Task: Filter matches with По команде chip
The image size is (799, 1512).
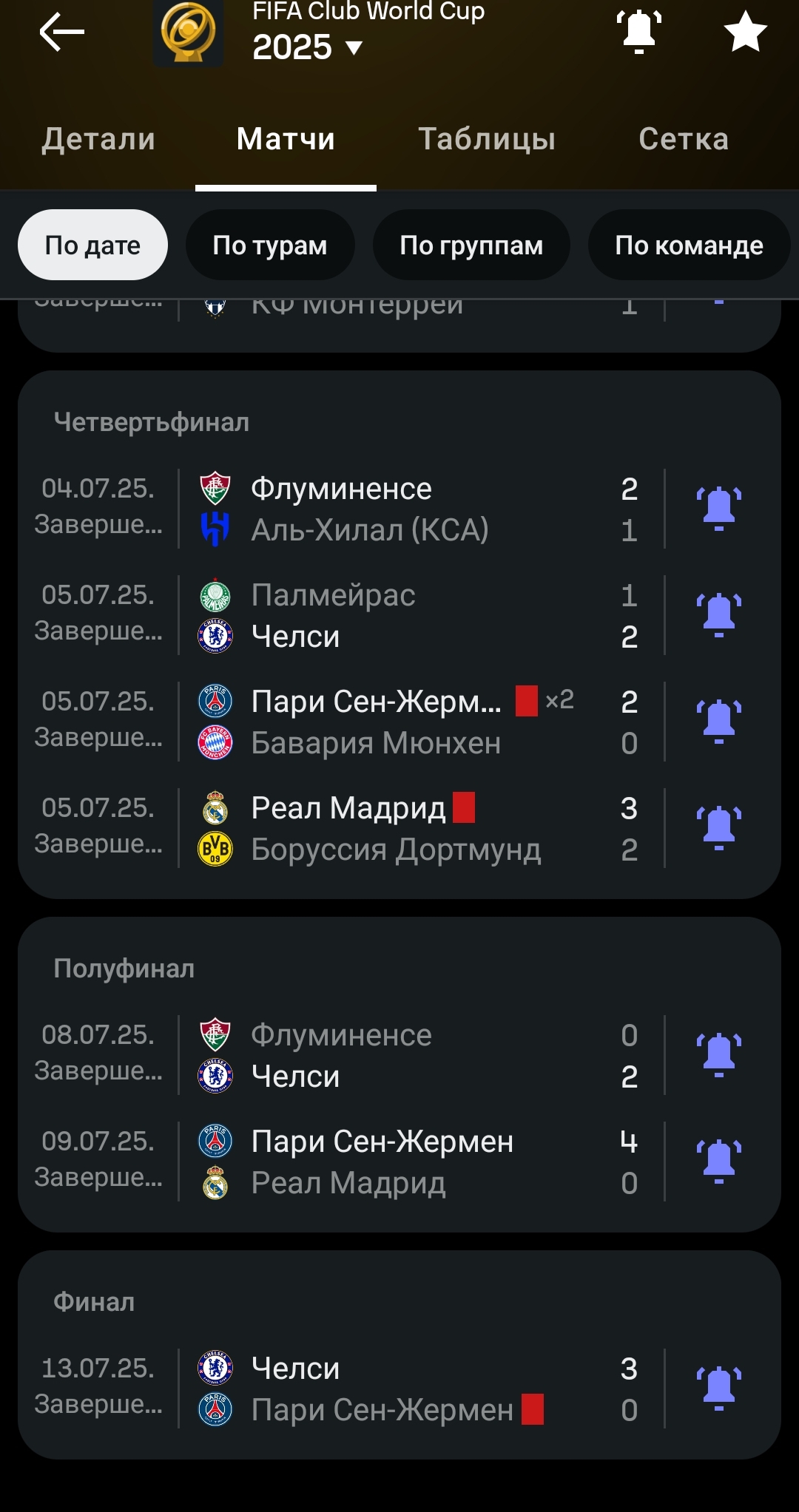Action: (689, 245)
